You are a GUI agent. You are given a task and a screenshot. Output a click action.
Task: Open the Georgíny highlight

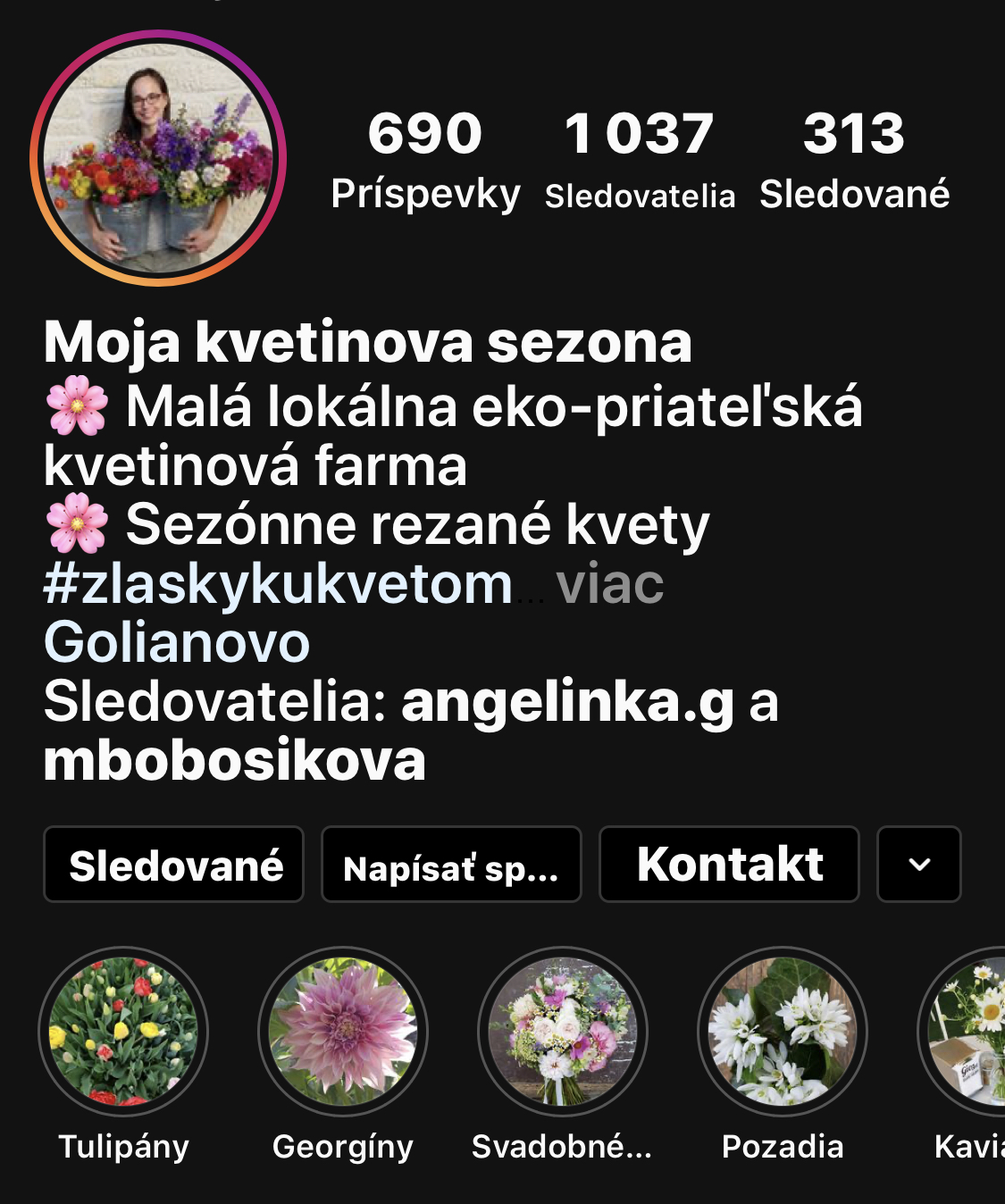pyautogui.click(x=343, y=1032)
